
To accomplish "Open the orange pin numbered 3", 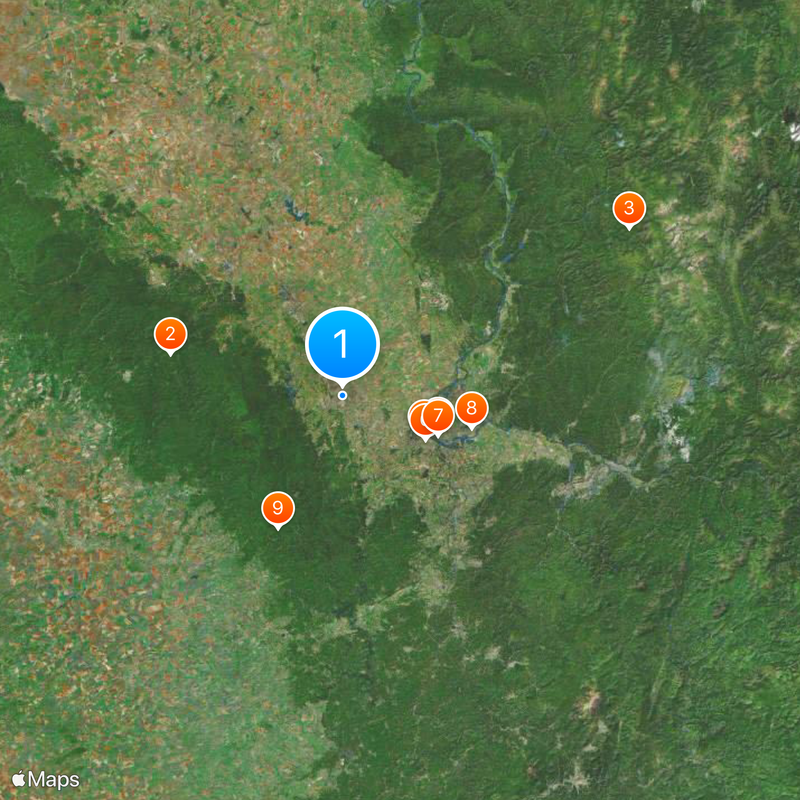I will (x=628, y=208).
